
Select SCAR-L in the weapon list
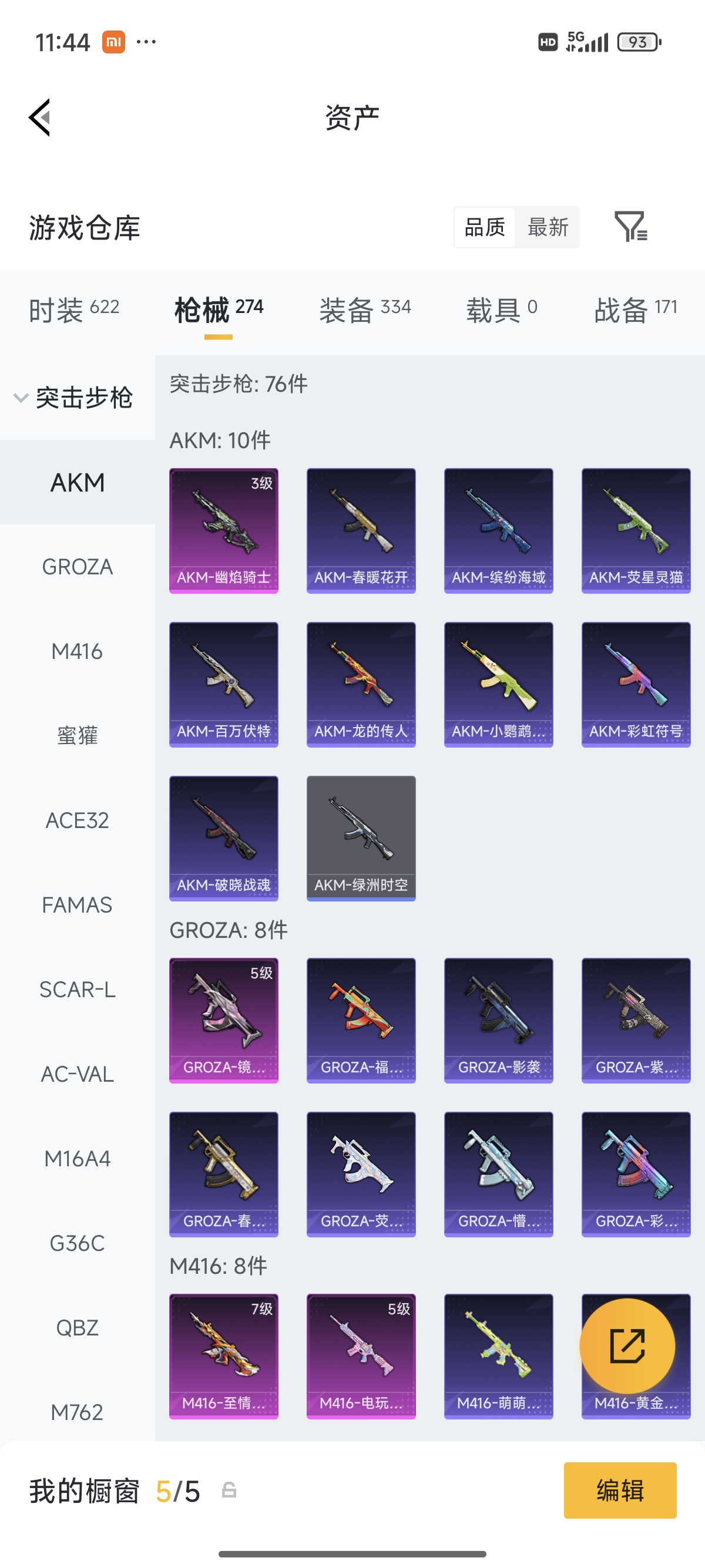(78, 990)
